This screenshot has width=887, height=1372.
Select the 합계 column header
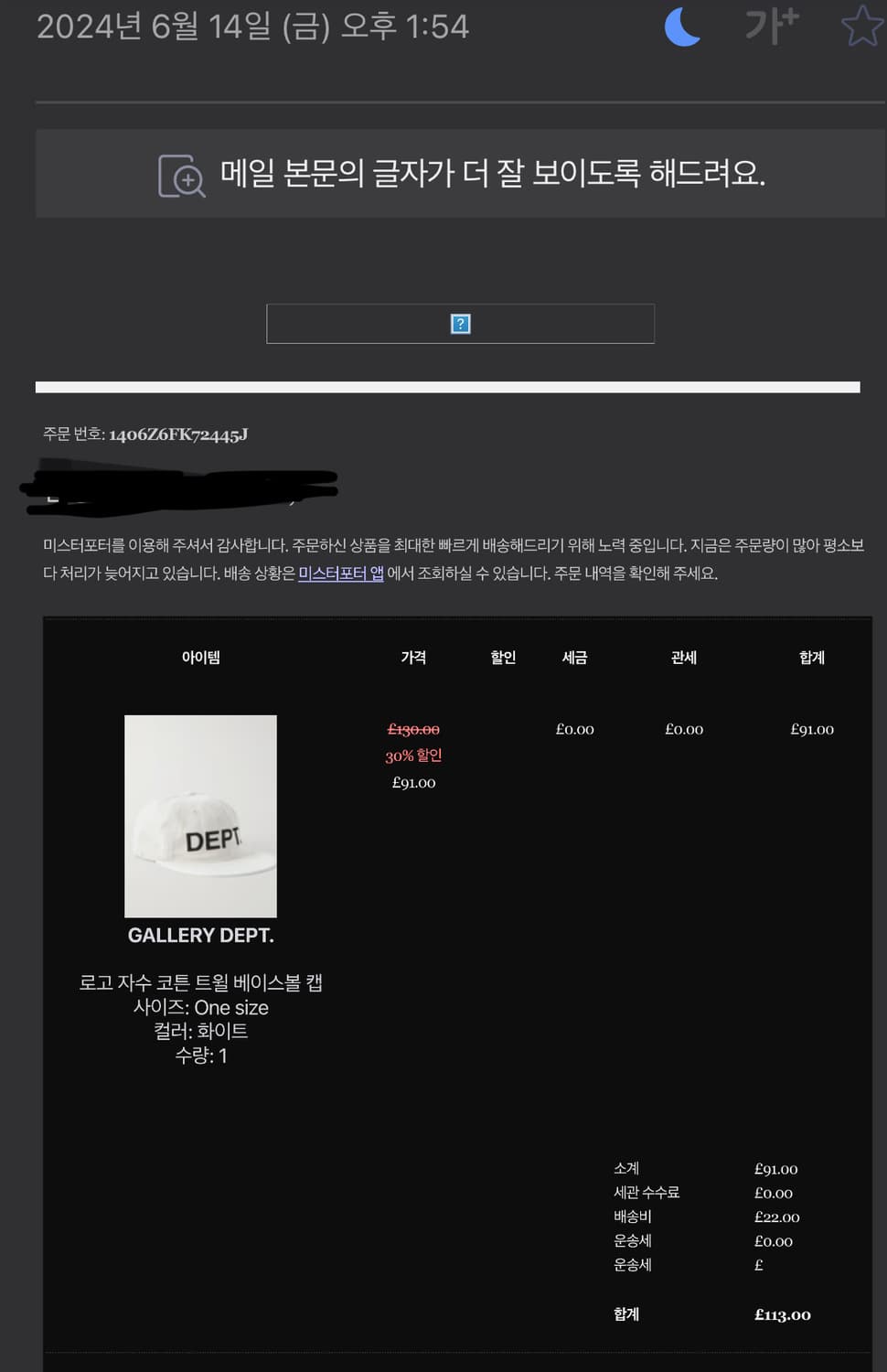(810, 657)
